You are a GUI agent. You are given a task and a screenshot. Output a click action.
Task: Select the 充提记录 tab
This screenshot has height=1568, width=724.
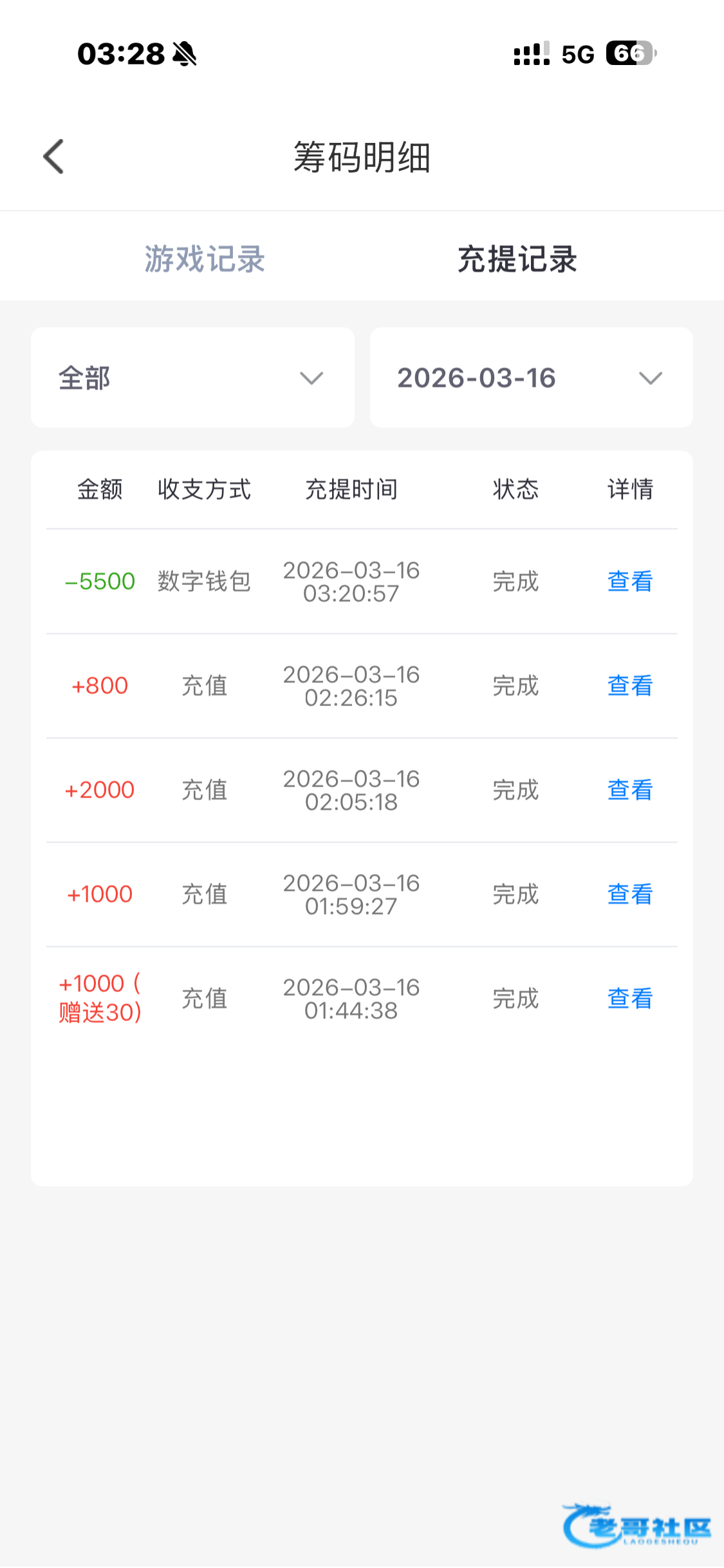tap(517, 259)
